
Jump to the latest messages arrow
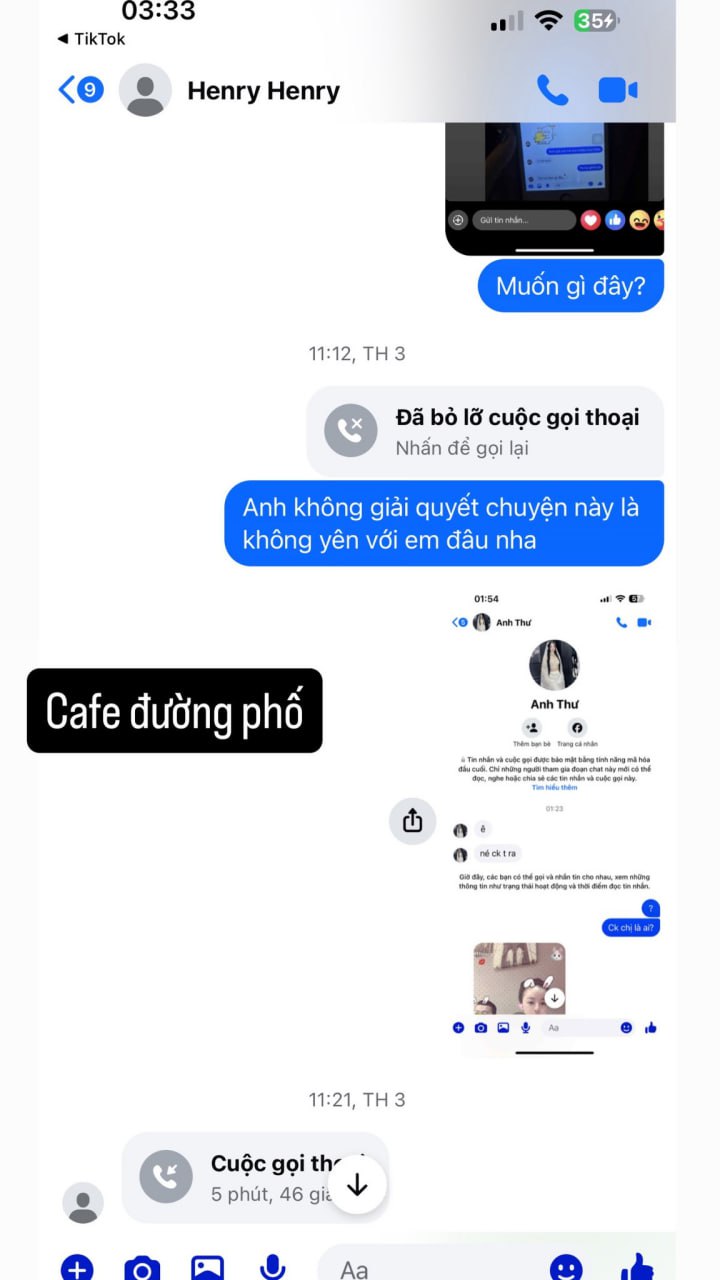pyautogui.click(x=357, y=1186)
